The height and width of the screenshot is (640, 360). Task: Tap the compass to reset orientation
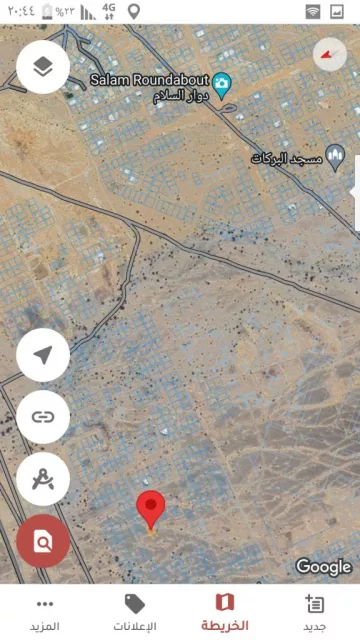pyautogui.click(x=330, y=54)
